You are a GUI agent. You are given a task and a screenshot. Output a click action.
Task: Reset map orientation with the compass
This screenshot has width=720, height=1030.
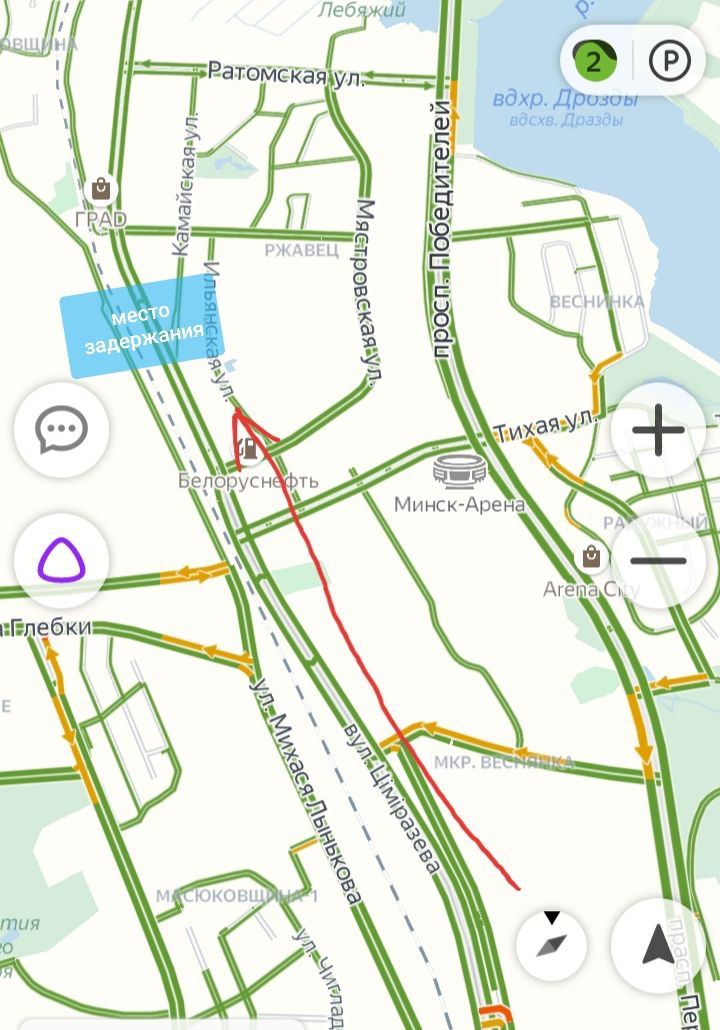tap(551, 943)
